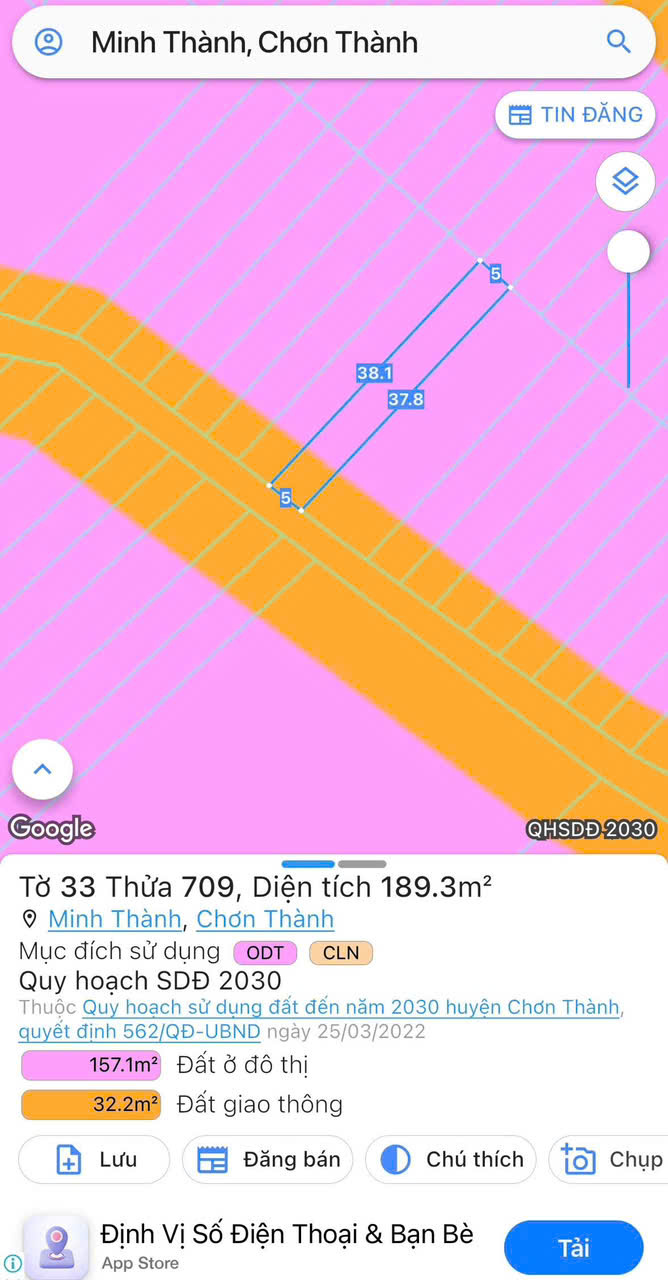This screenshot has height=1280, width=668.
Task: Select the ODT land-use chip
Action: (x=265, y=953)
